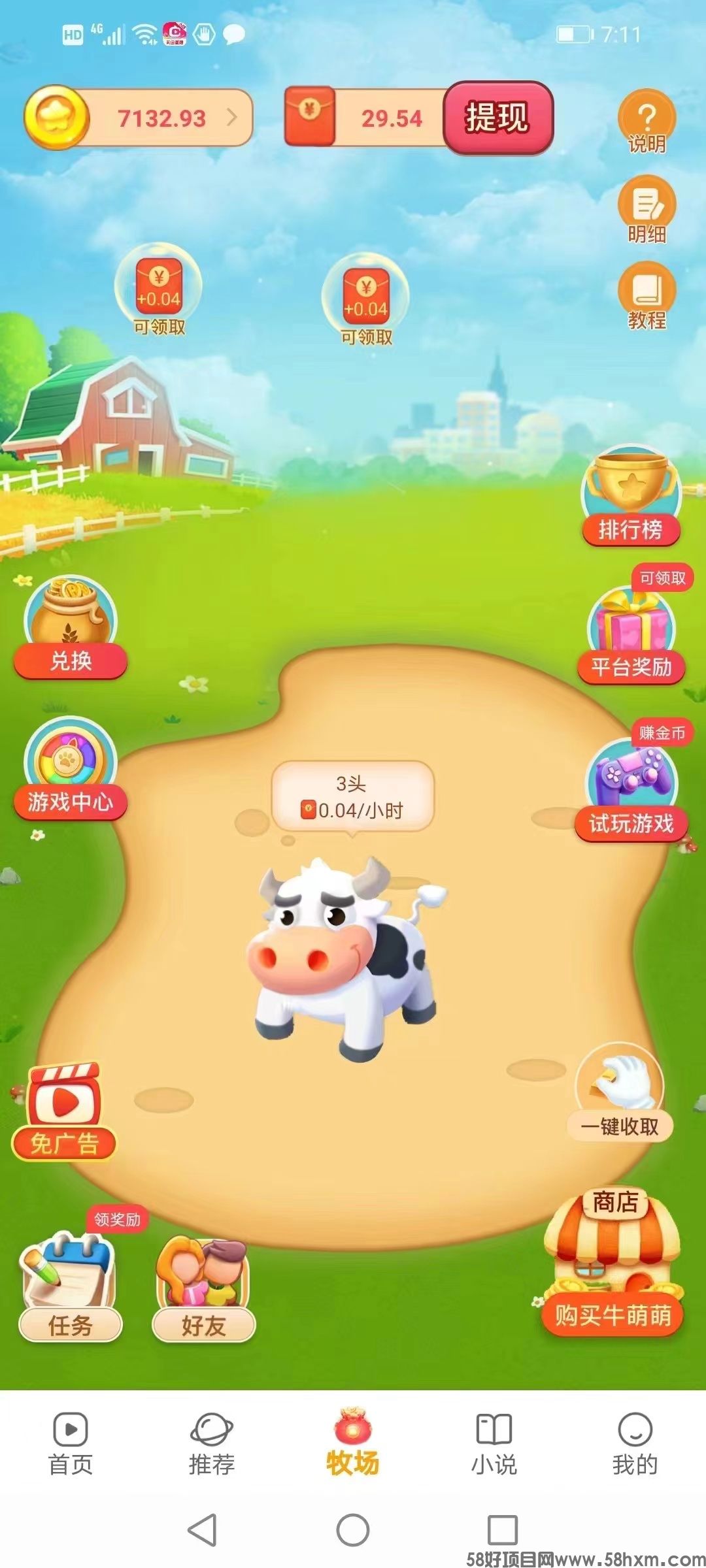Tap the 提现 withdraw button
Image resolution: width=706 pixels, height=1568 pixels.
pos(498,118)
